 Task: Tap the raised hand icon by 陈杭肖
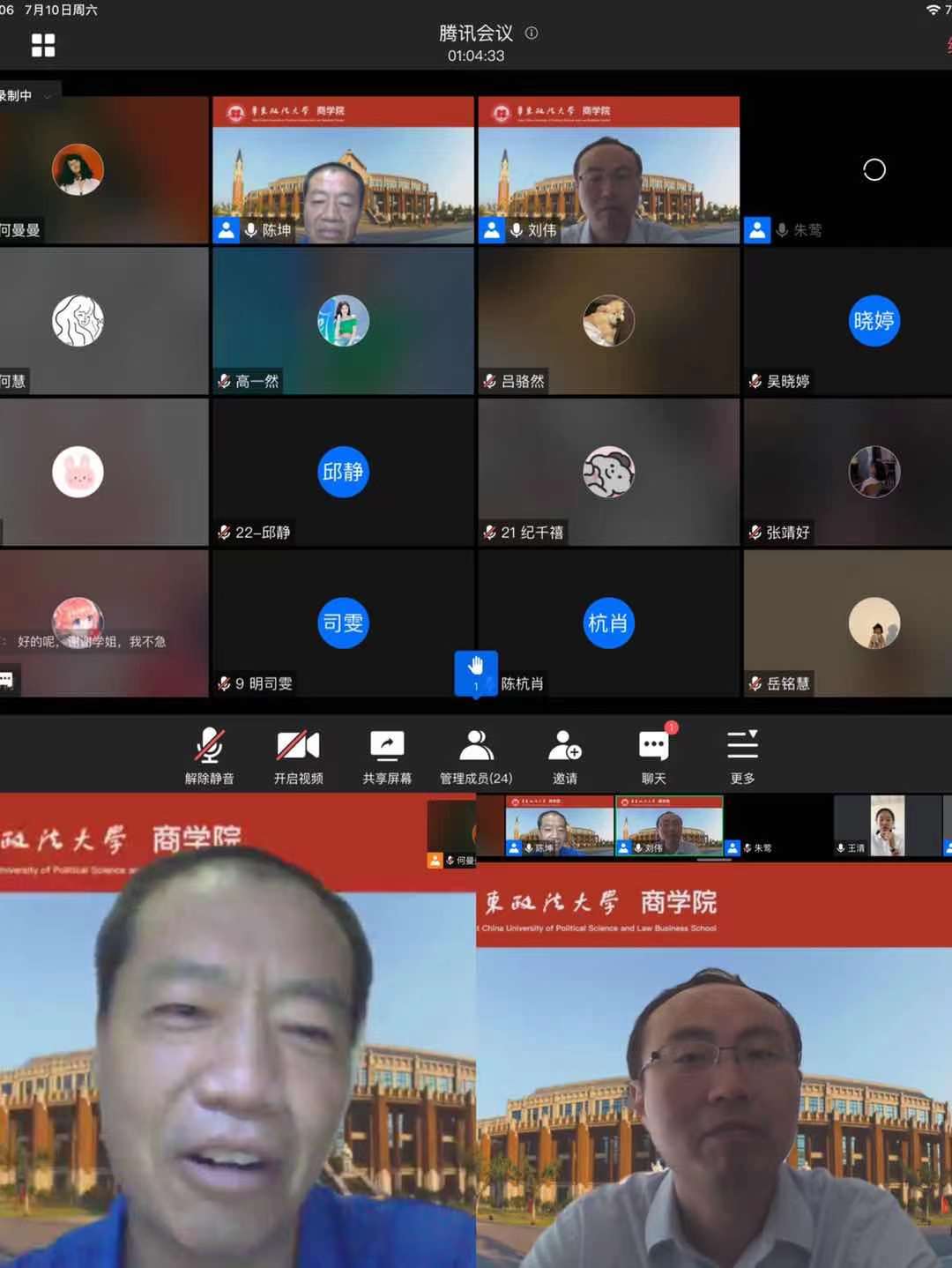476,672
